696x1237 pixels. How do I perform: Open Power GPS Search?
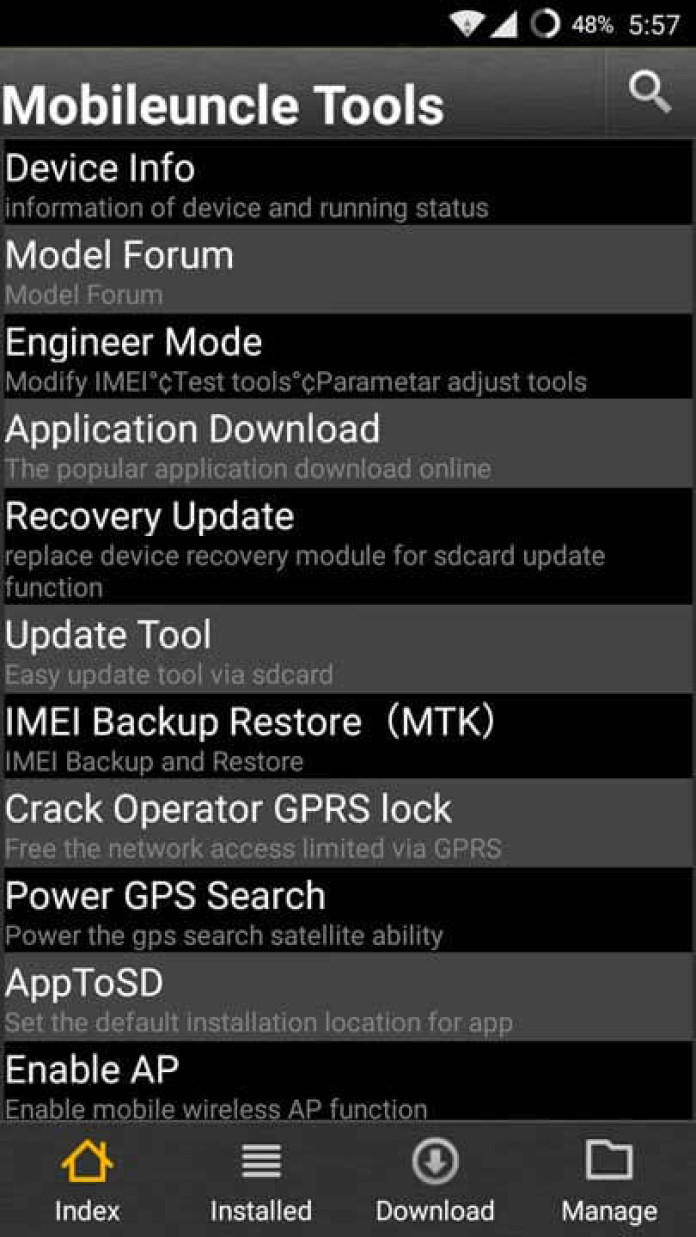point(348,910)
